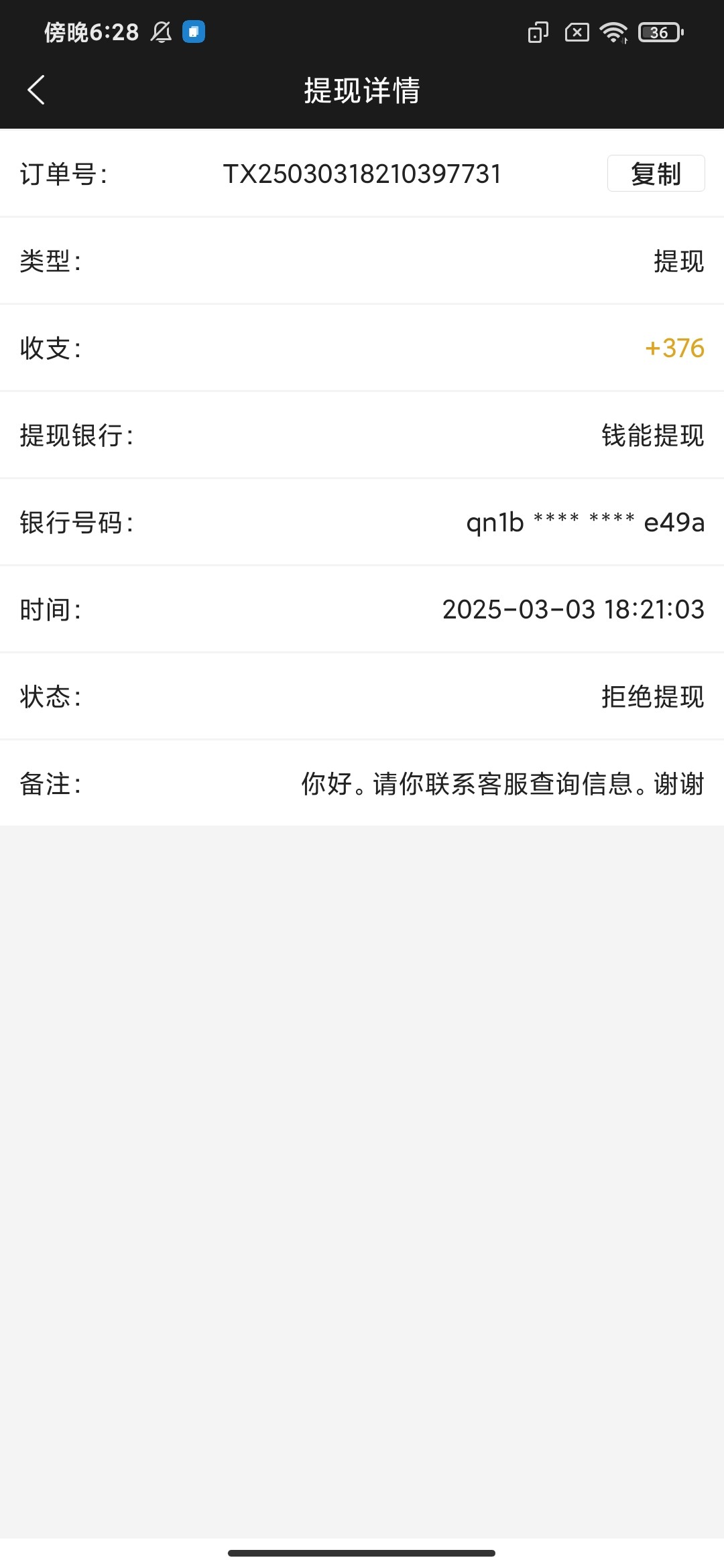724x1568 pixels.
Task: Go back from withdrawal details page
Action: (x=36, y=90)
